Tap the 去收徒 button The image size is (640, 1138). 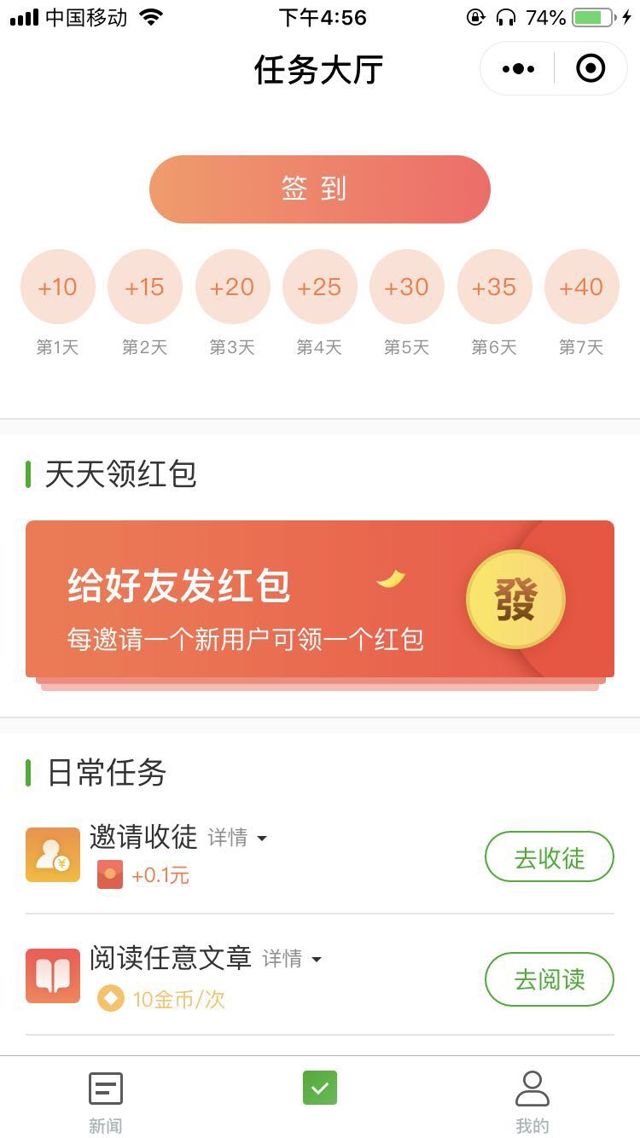tap(549, 857)
